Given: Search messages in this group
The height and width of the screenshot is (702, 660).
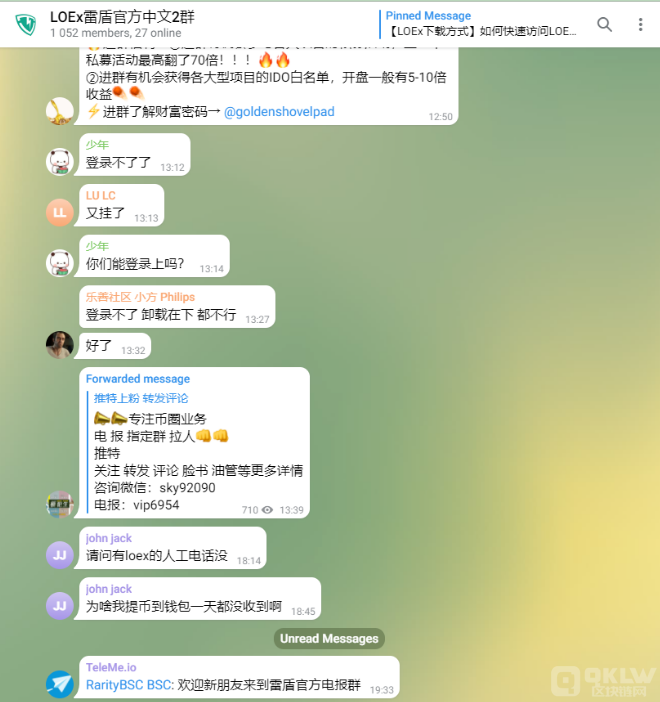Looking at the screenshot, I should click(605, 24).
